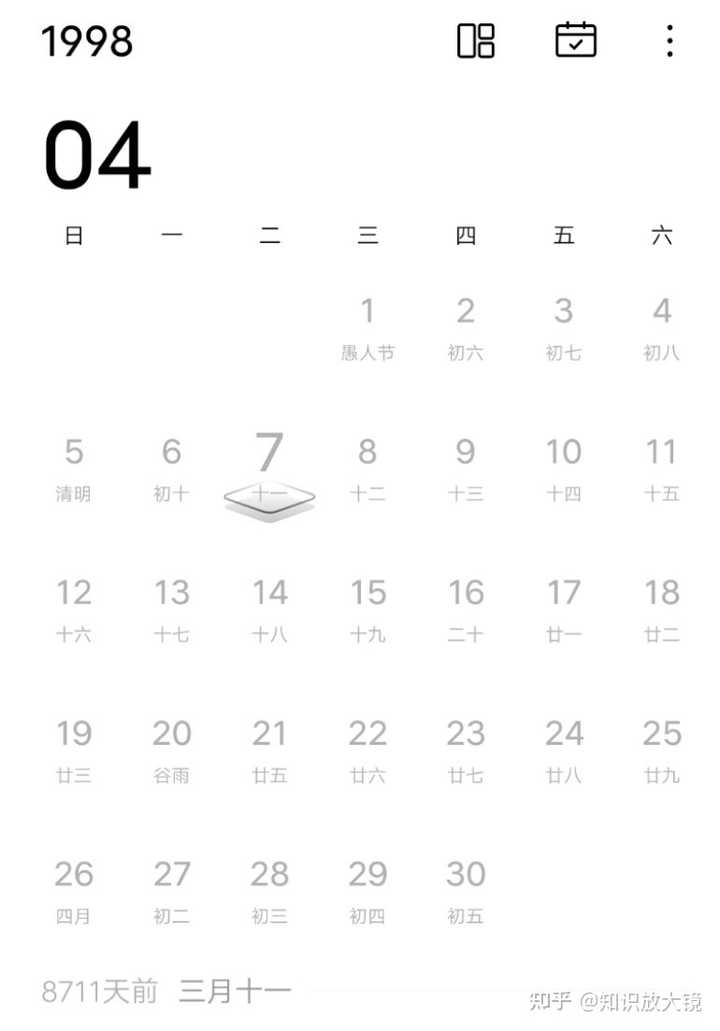This screenshot has height=1031, width=720.
Task: Select April 23 in the calendar
Action: (x=465, y=749)
